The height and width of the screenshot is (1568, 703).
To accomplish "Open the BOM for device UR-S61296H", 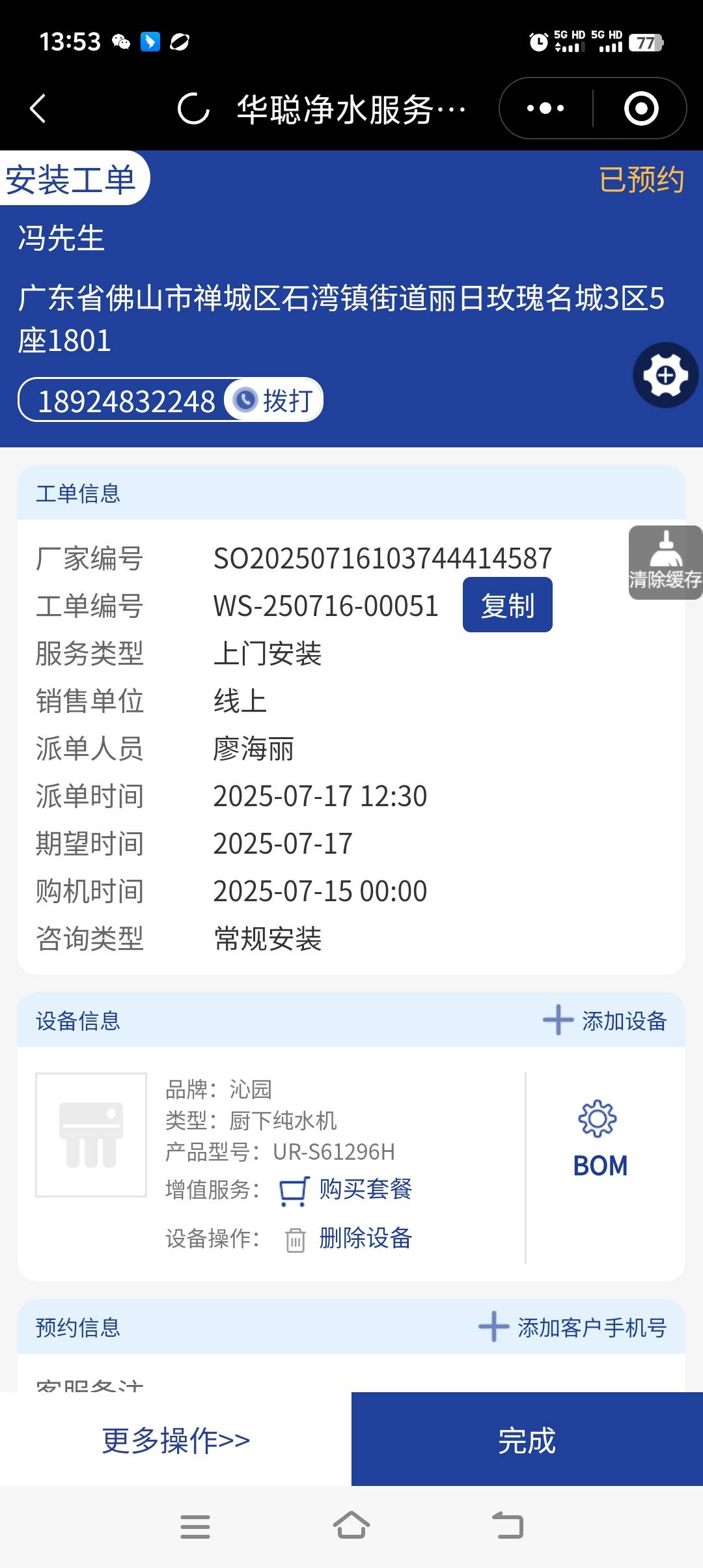I will (x=600, y=1138).
